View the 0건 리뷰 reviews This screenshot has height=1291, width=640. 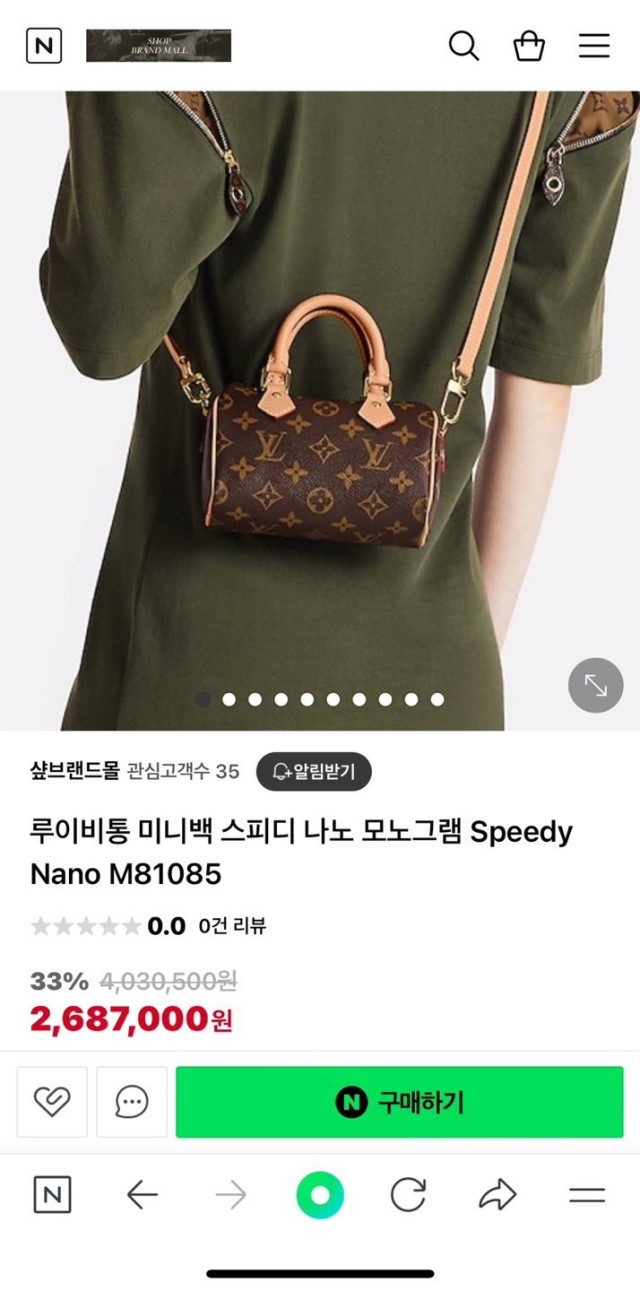pos(232,926)
